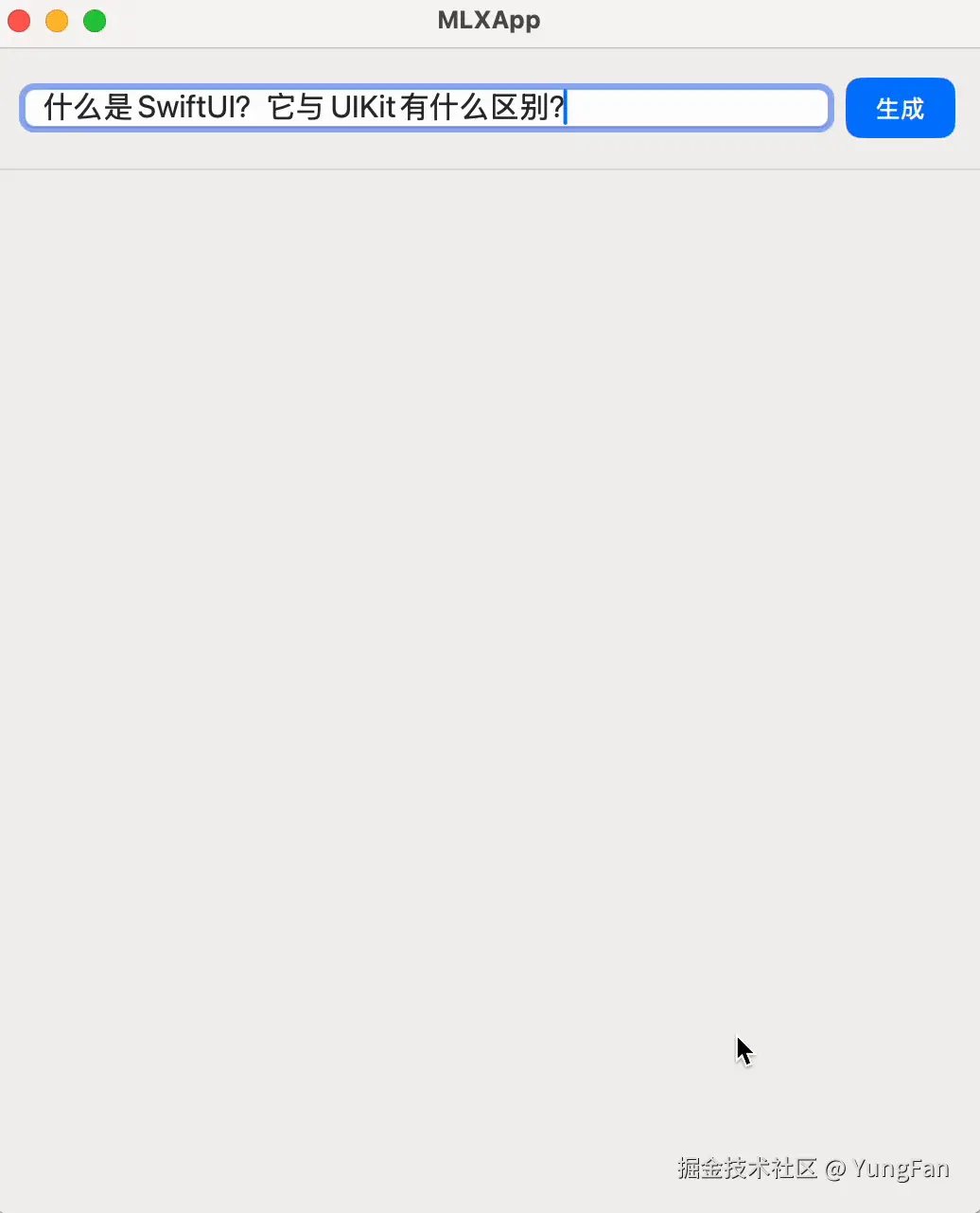
Task: Click near the @ symbol in the watermark
Action: 837,1169
